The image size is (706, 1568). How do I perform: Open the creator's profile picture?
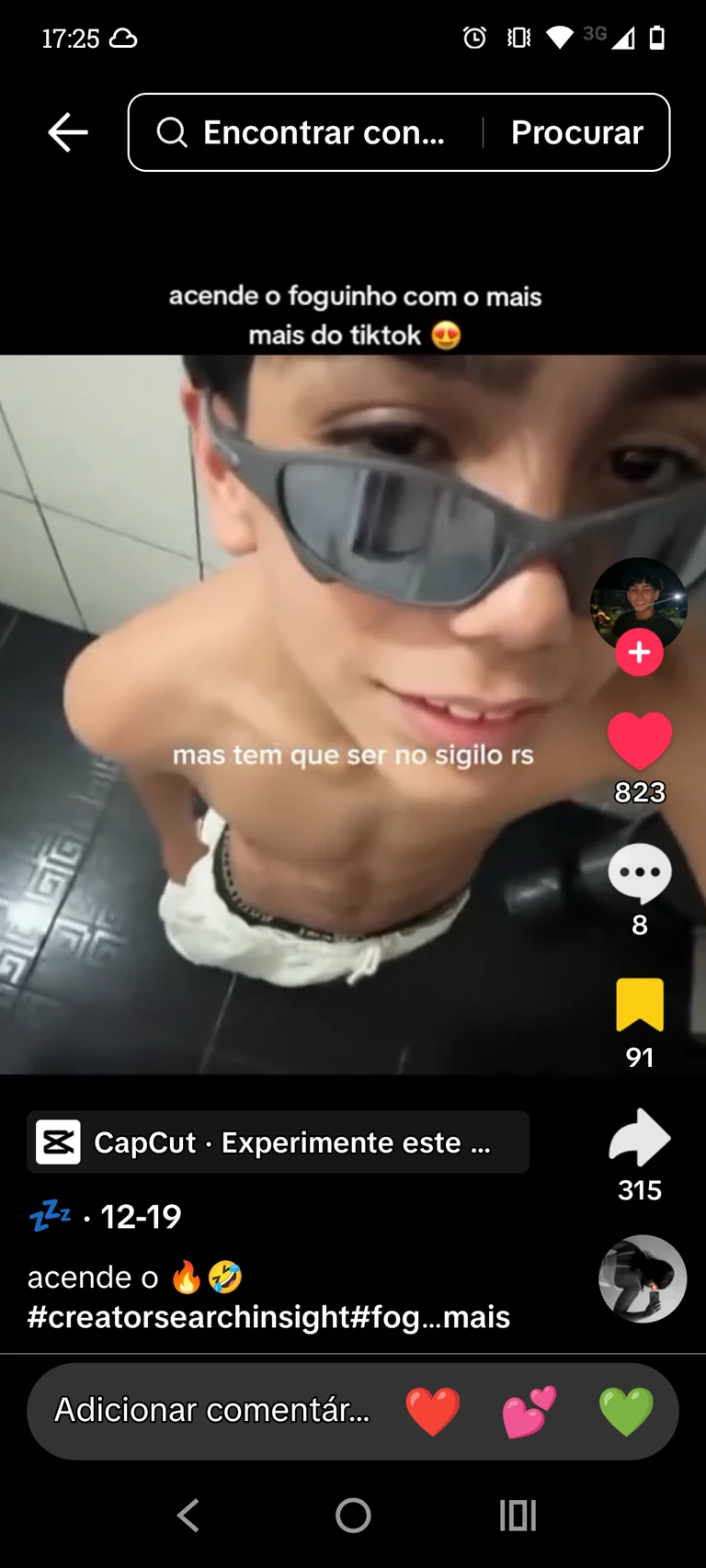click(638, 599)
